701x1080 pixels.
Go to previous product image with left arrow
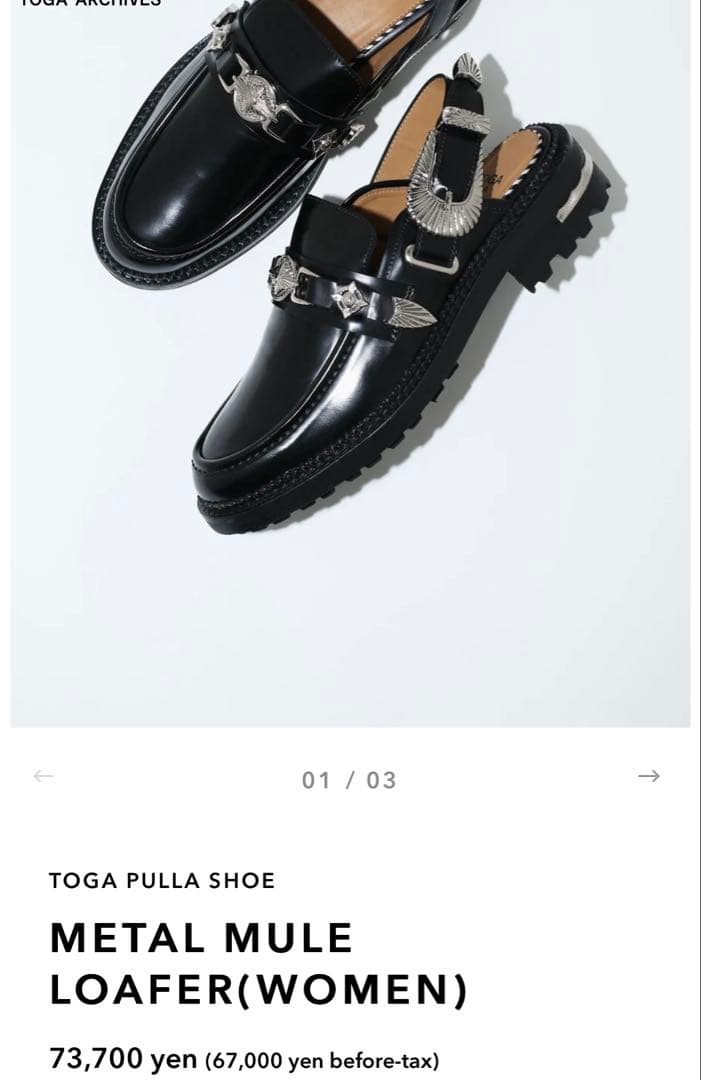(43, 776)
